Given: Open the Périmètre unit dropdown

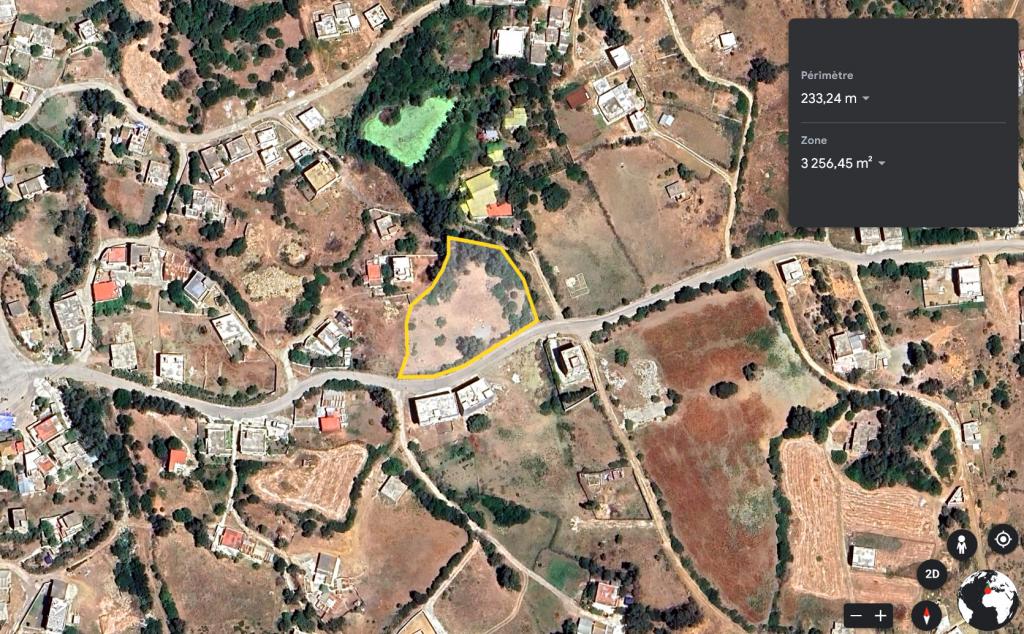Looking at the screenshot, I should [x=865, y=99].
